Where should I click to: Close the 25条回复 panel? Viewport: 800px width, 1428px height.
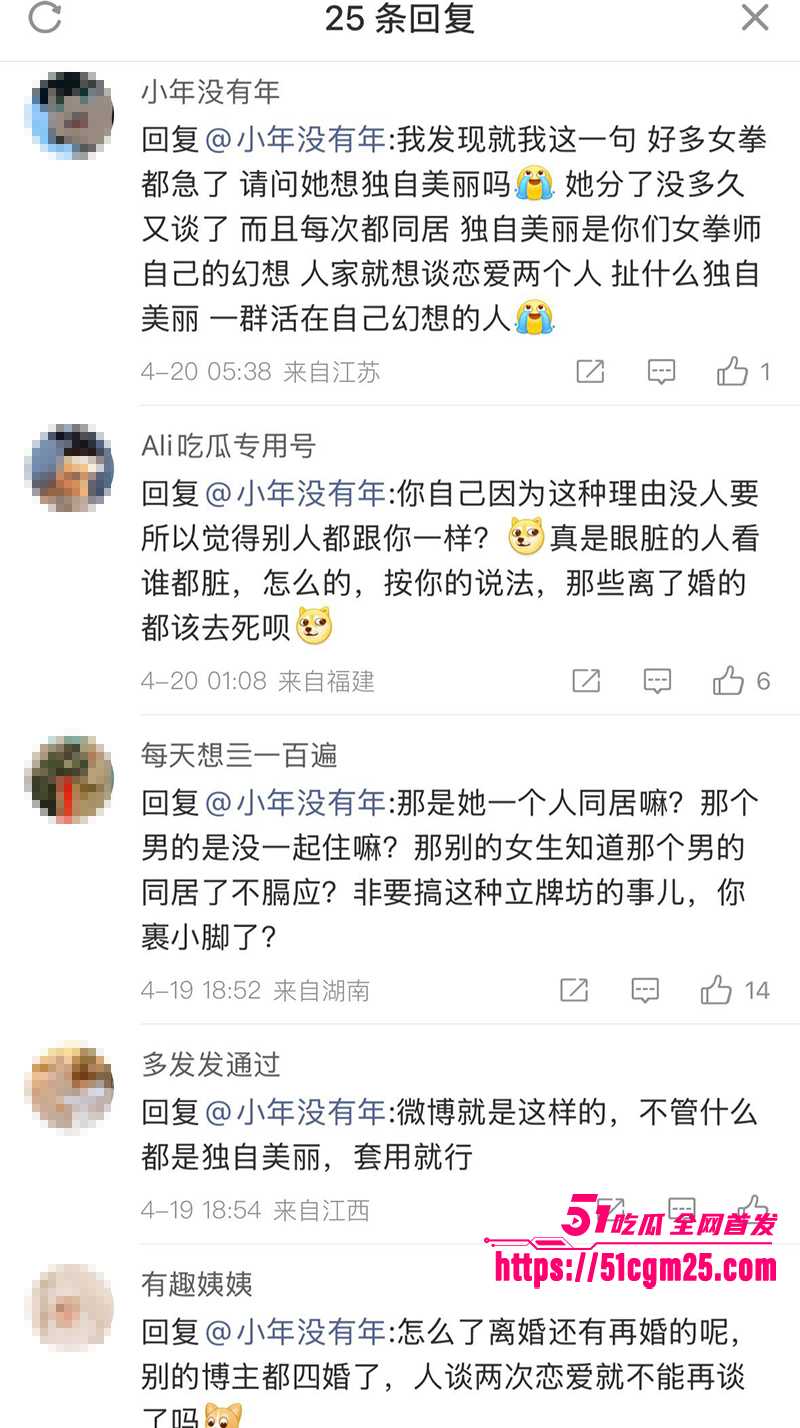[755, 18]
